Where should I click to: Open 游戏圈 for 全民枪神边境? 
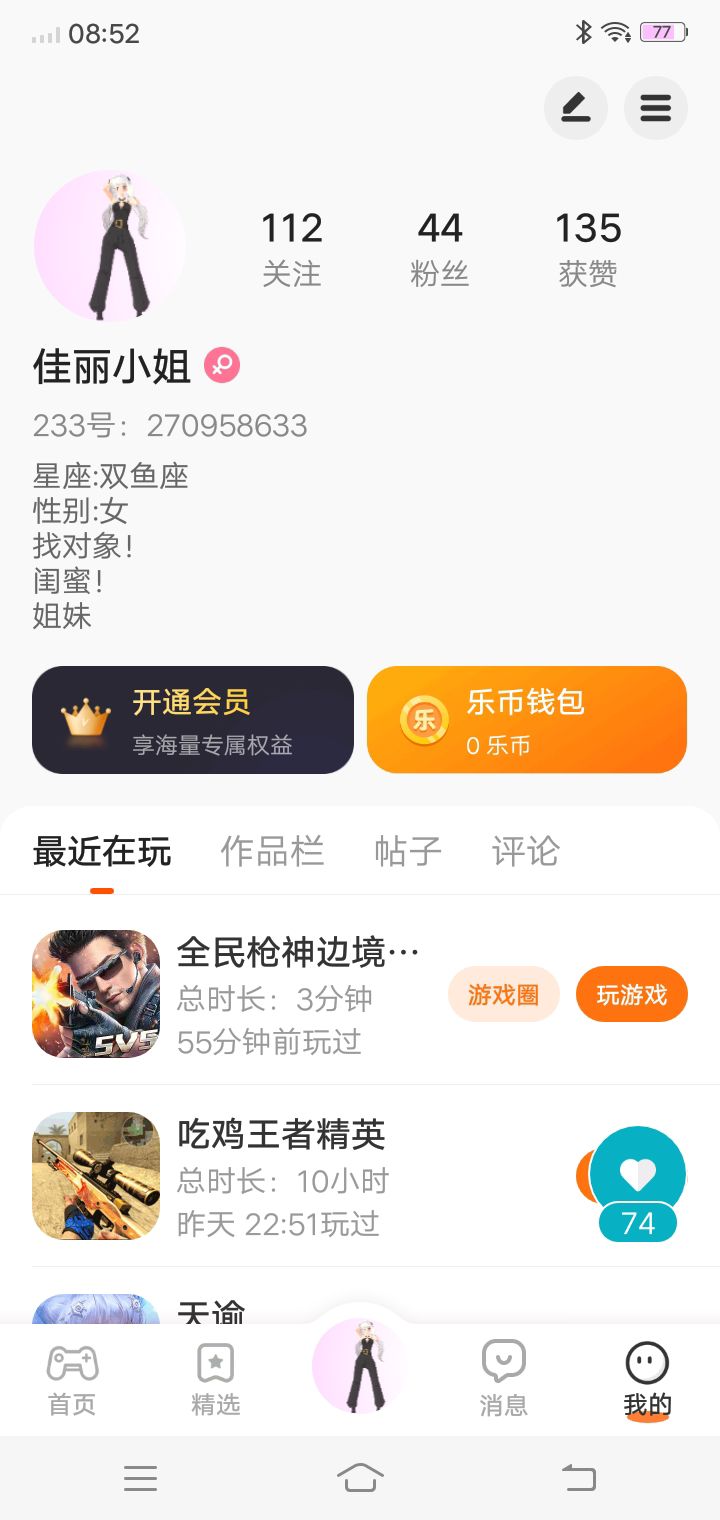pos(503,994)
